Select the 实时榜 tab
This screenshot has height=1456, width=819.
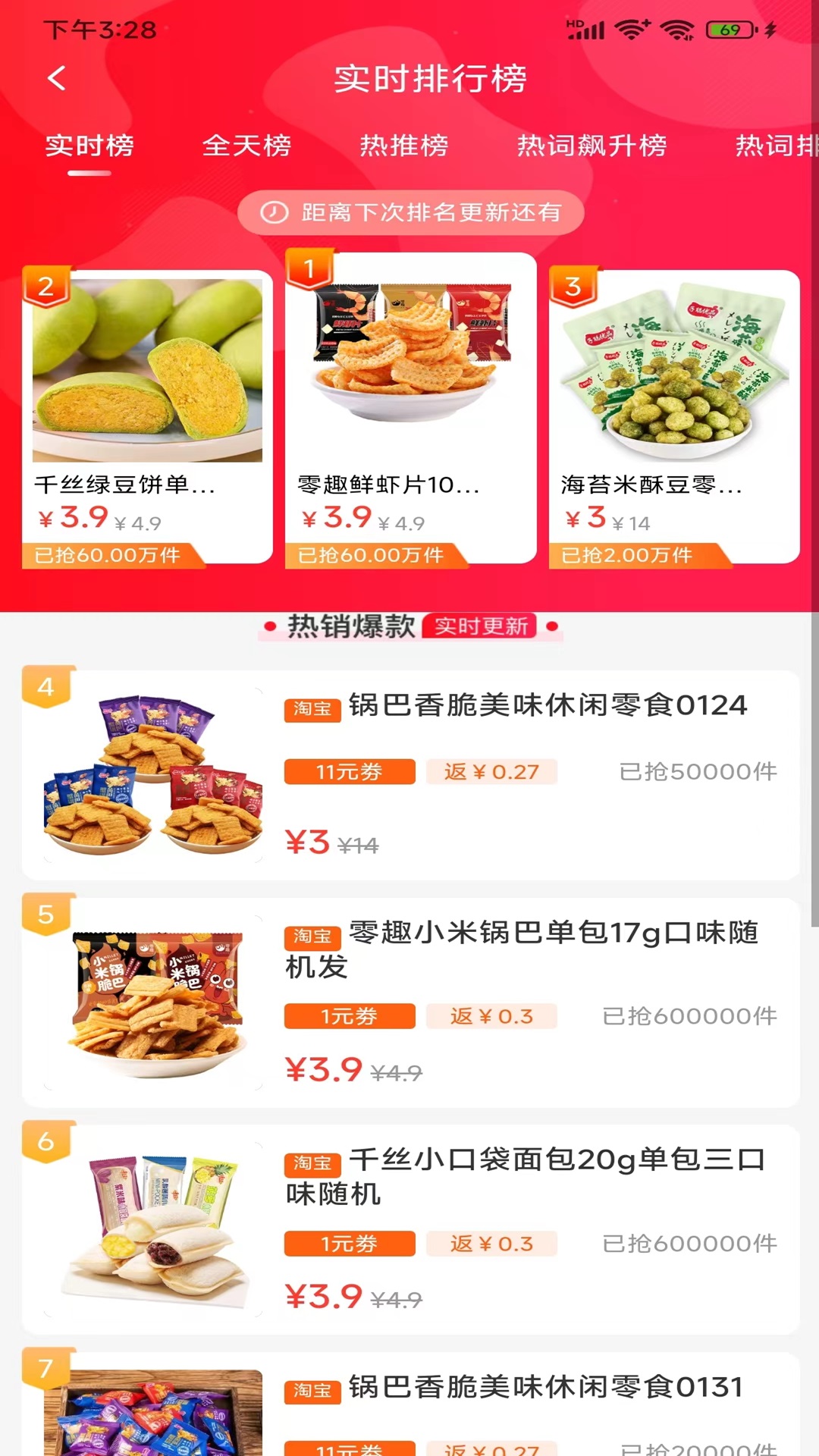(x=89, y=145)
